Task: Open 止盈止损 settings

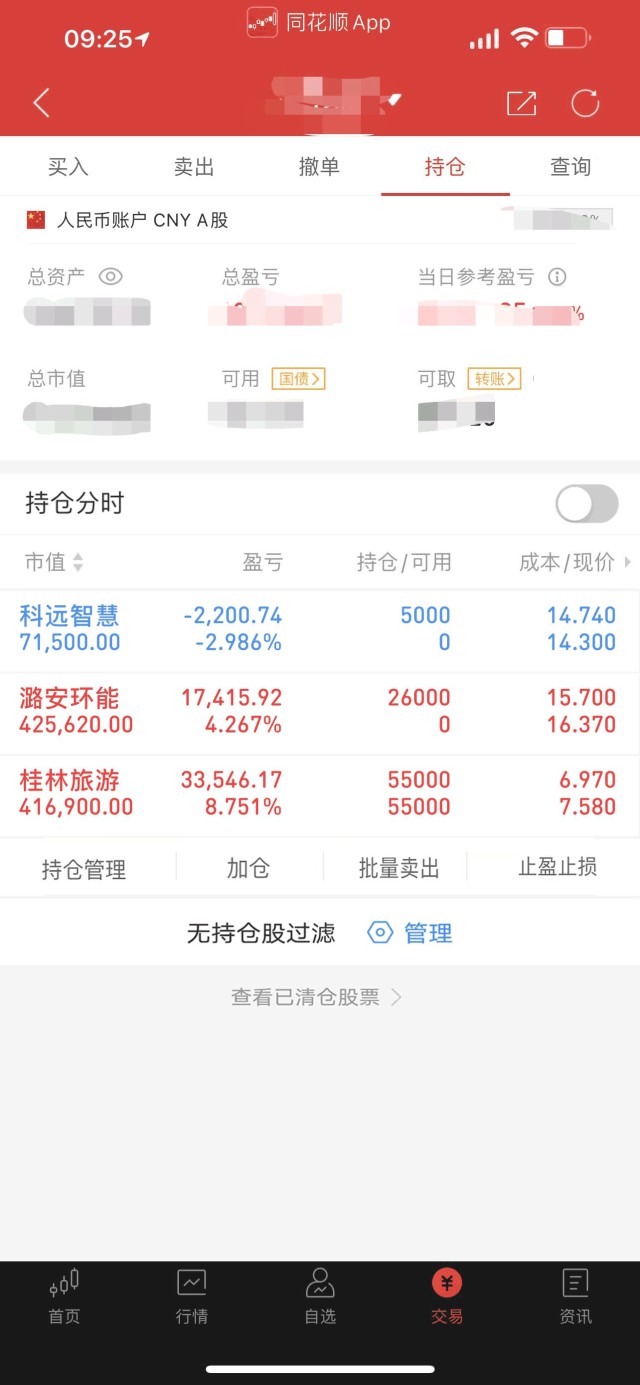Action: coord(557,868)
